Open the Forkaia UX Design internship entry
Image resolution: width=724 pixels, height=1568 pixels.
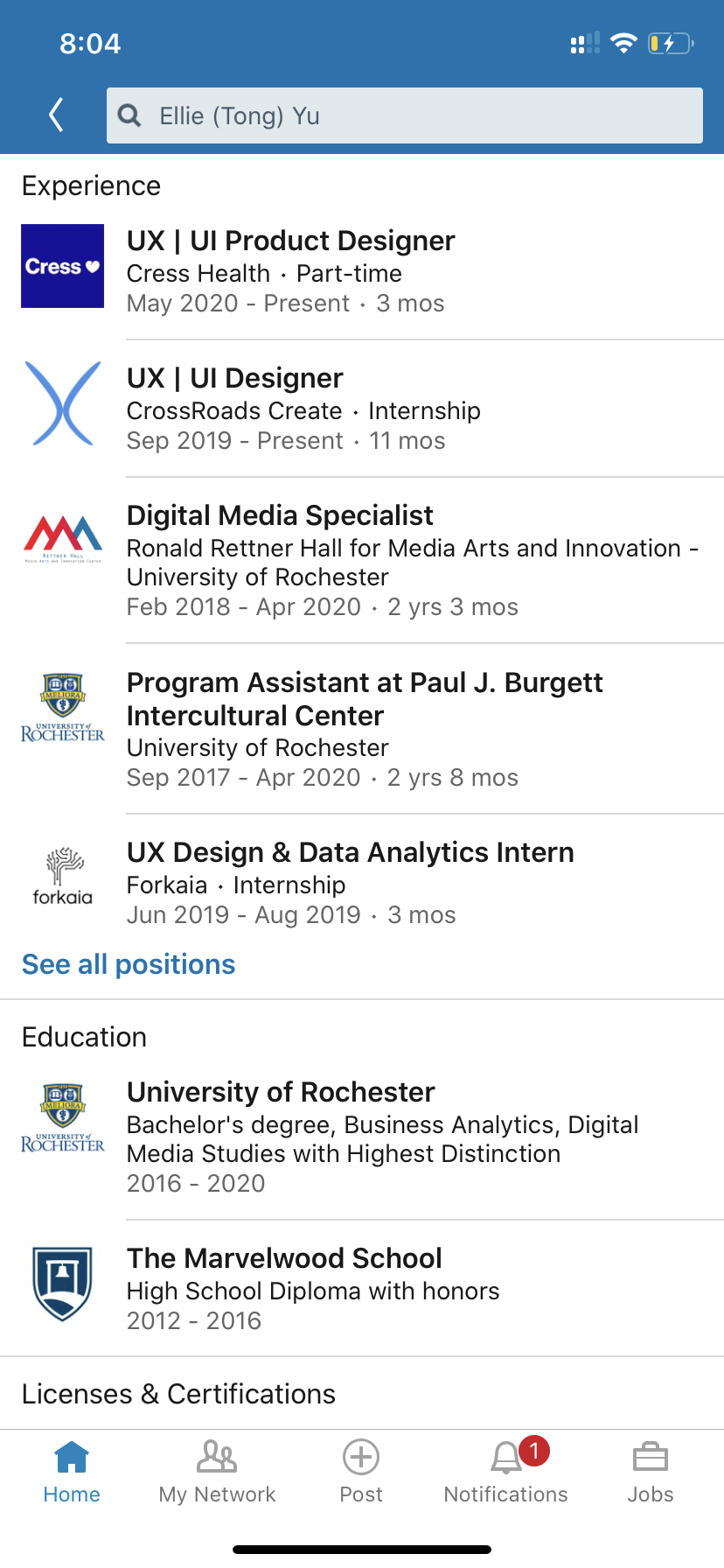[350, 853]
